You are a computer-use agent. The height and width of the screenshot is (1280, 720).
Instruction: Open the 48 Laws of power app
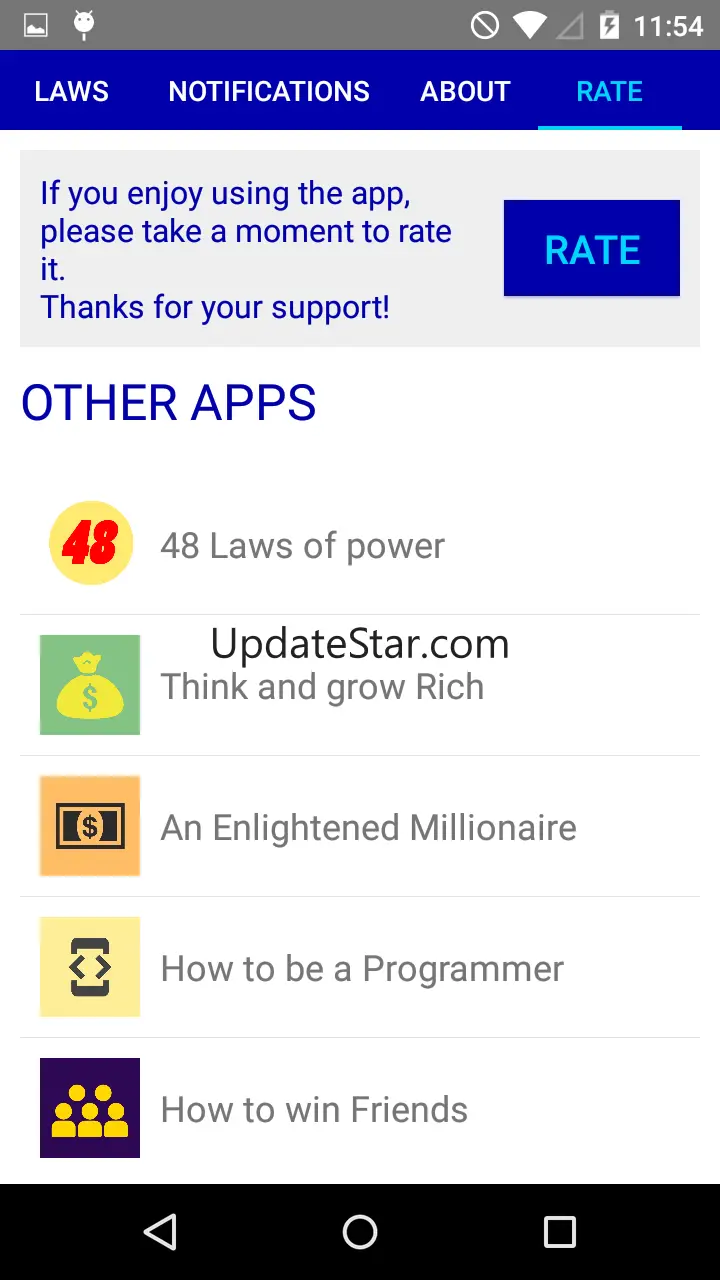pyautogui.click(x=360, y=545)
